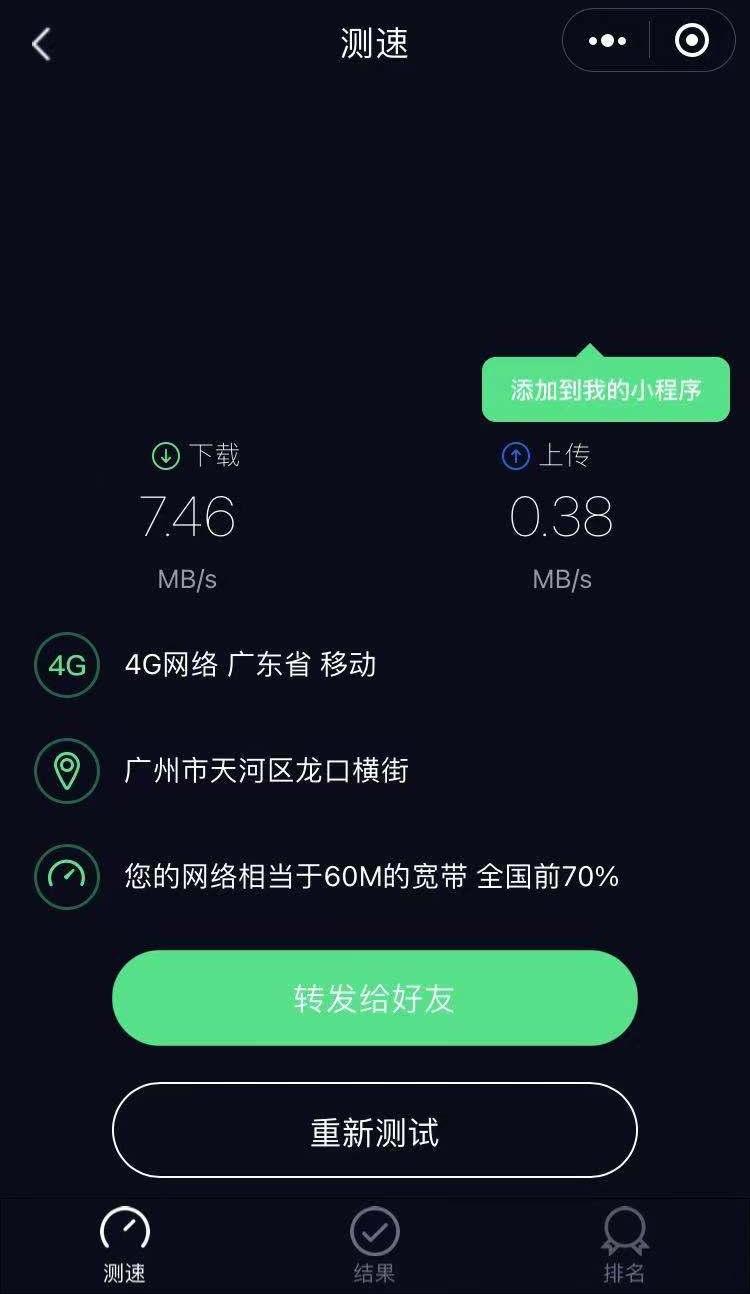Click the green location pin icon
Screen dimensions: 750x1294
[66, 770]
